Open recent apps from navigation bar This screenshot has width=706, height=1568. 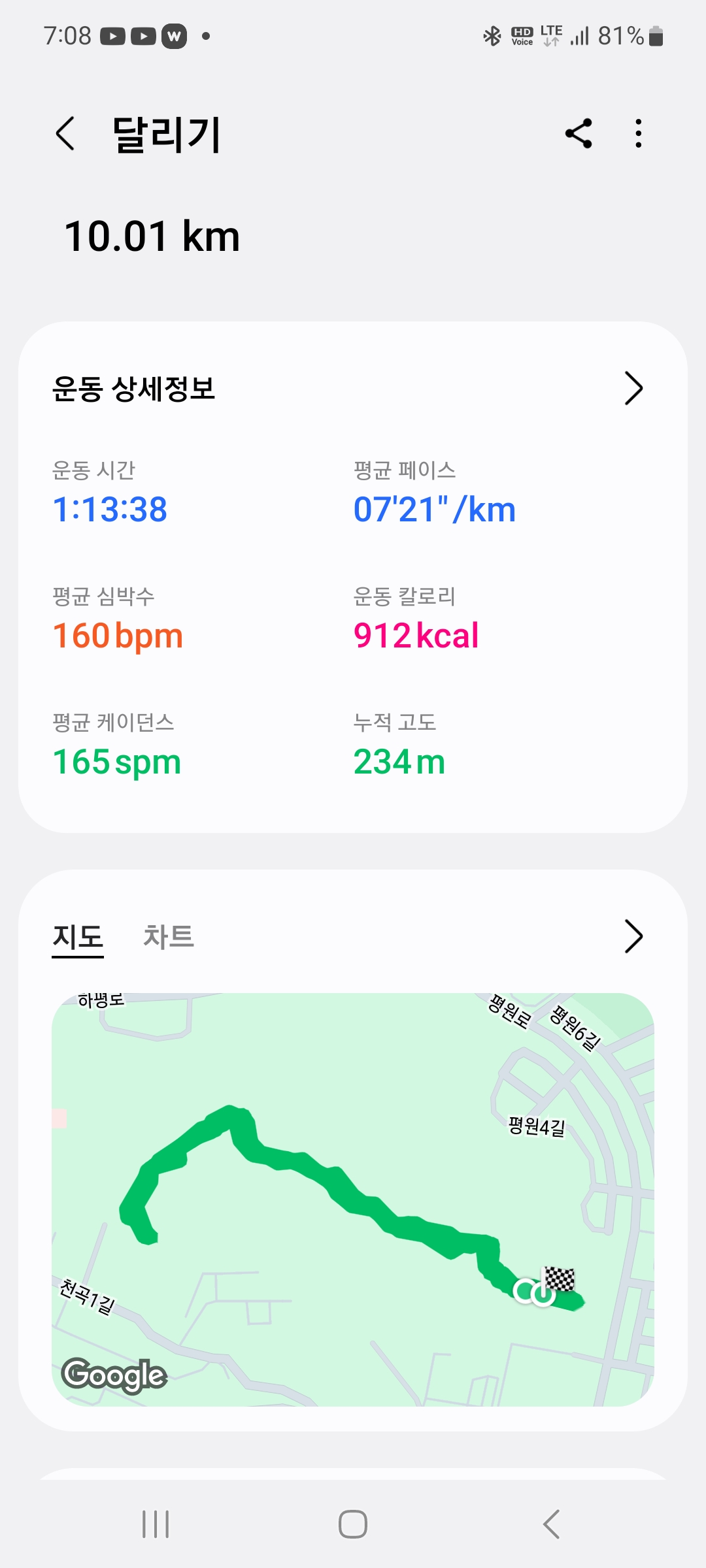click(x=156, y=1524)
